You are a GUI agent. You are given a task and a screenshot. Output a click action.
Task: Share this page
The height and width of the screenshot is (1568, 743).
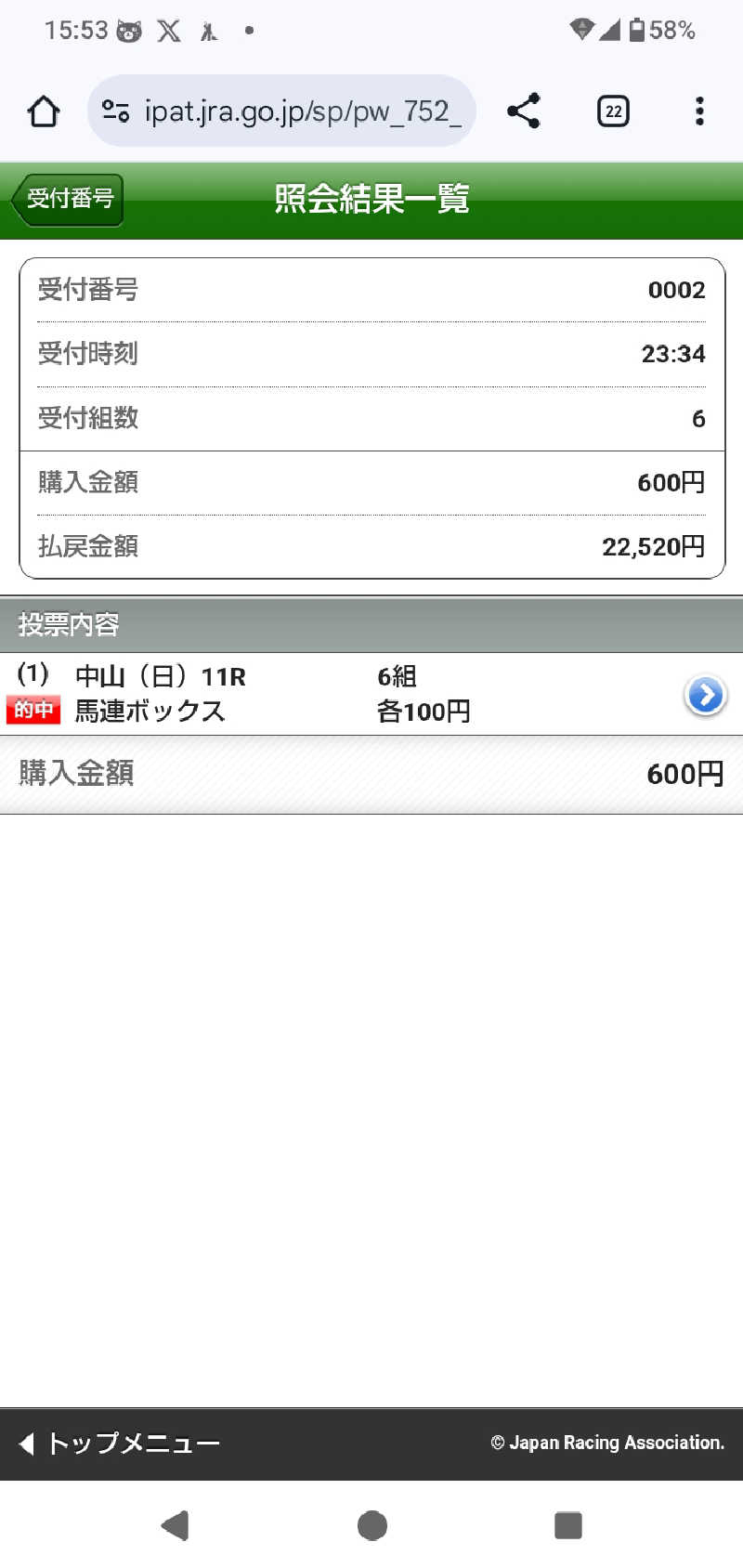(x=524, y=111)
